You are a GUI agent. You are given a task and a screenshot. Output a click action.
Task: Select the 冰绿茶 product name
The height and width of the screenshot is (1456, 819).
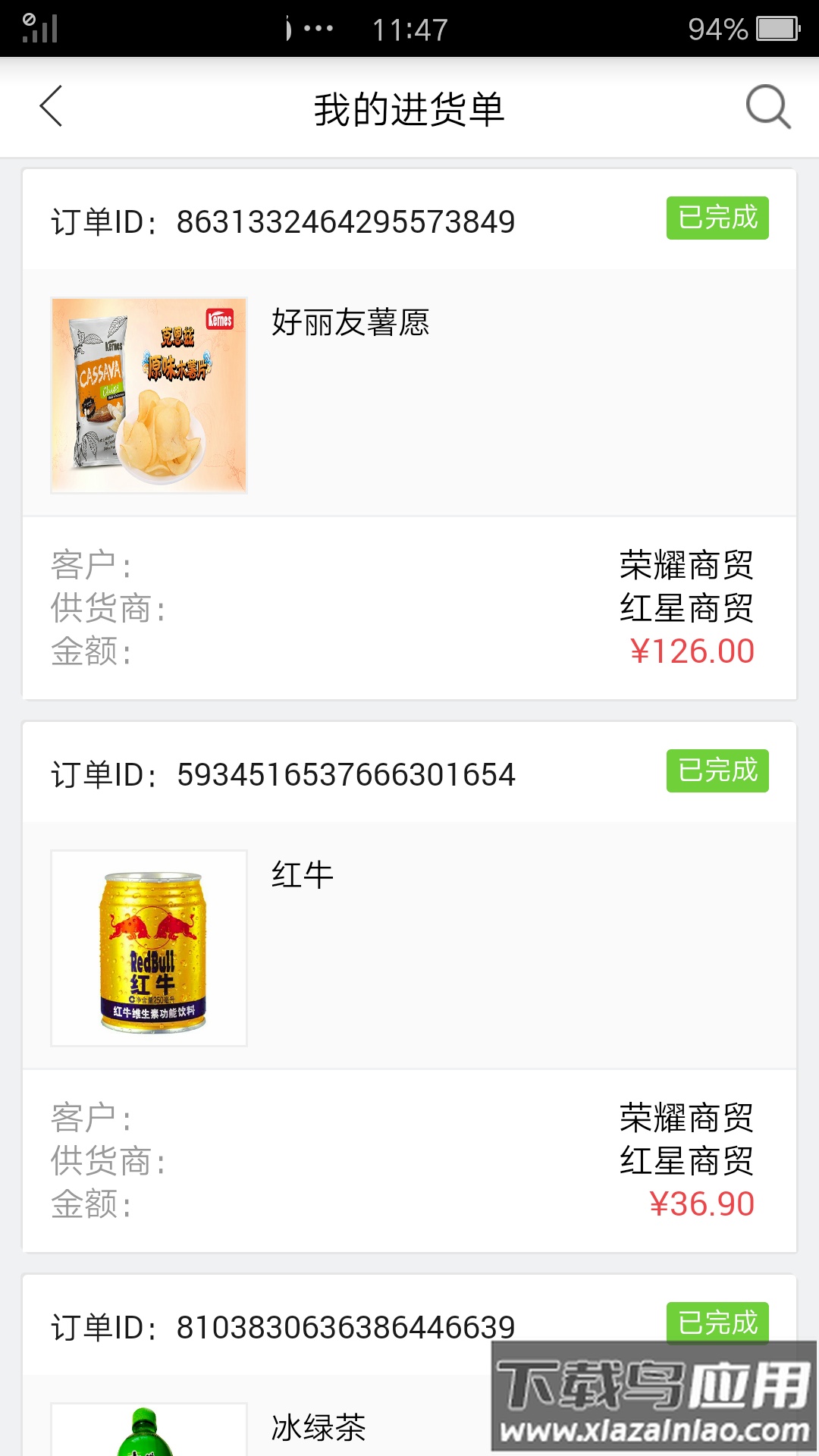tap(318, 1424)
